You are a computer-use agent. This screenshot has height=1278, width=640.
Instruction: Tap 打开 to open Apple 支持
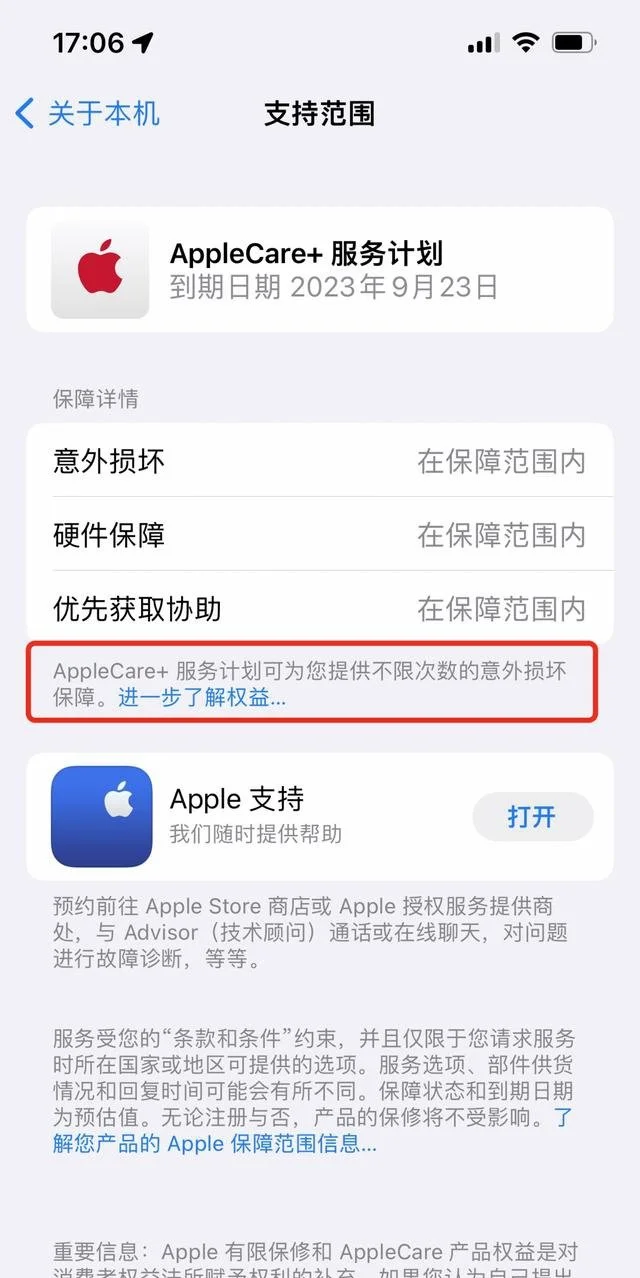point(531,816)
